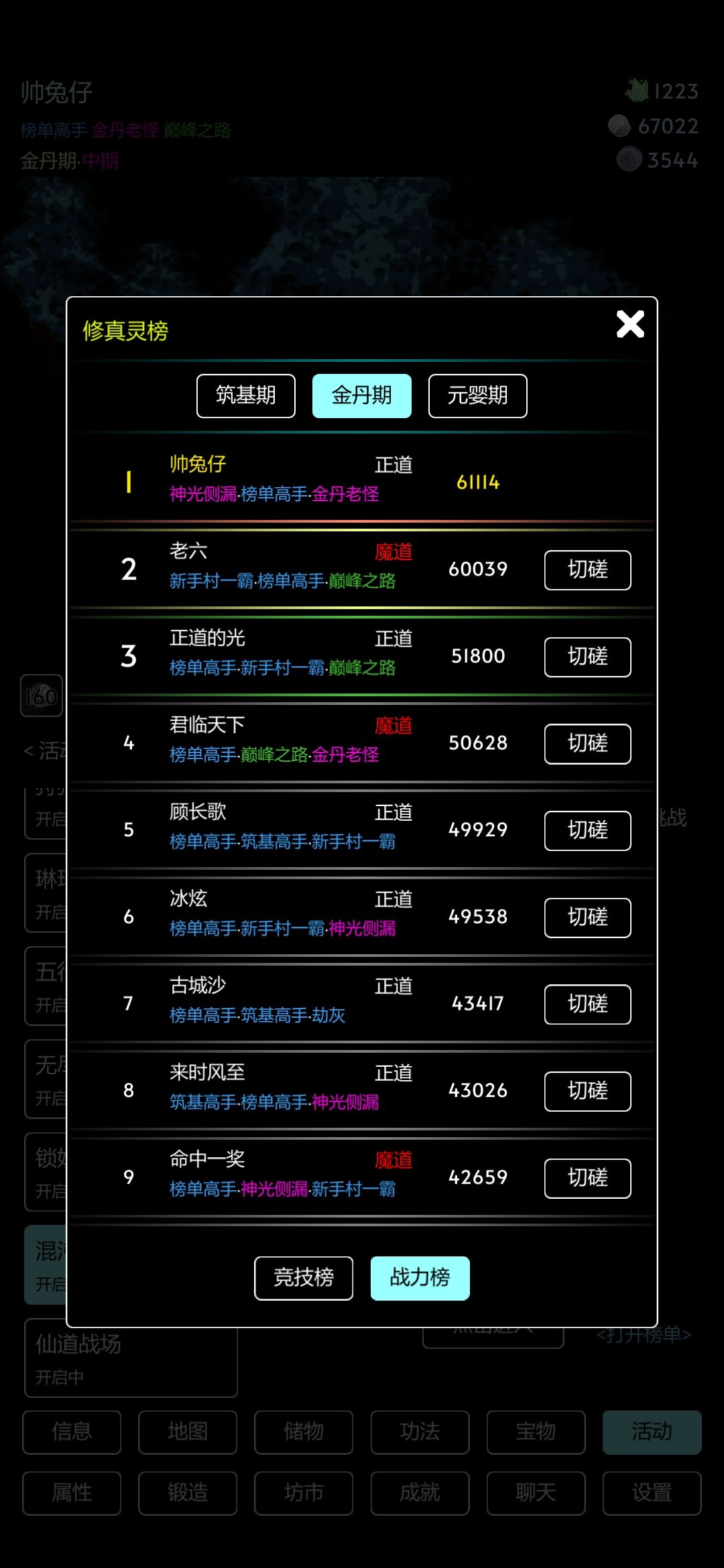Challenge 古城沙 with 切磋

pos(588,1004)
